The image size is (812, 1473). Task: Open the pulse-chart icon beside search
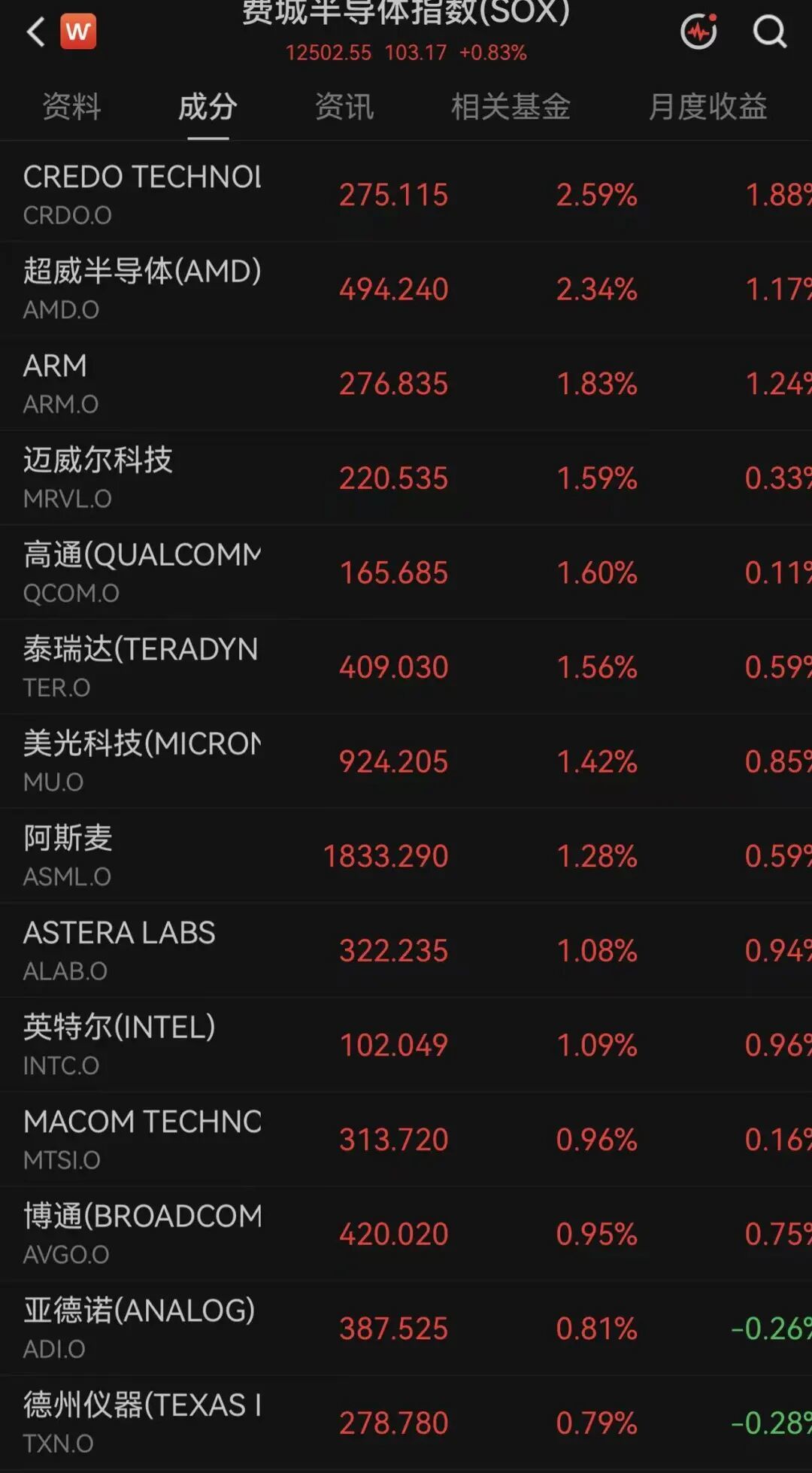click(698, 32)
